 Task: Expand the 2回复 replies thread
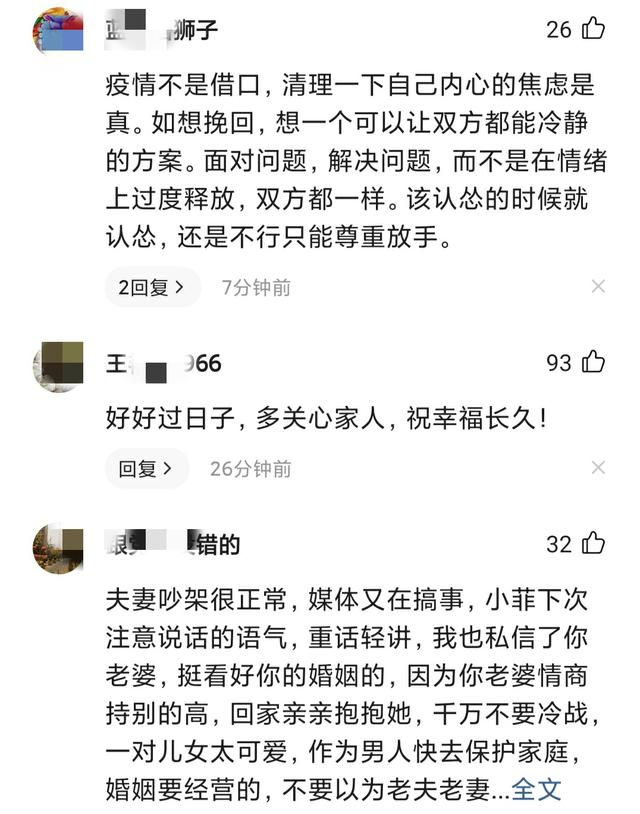pos(152,288)
